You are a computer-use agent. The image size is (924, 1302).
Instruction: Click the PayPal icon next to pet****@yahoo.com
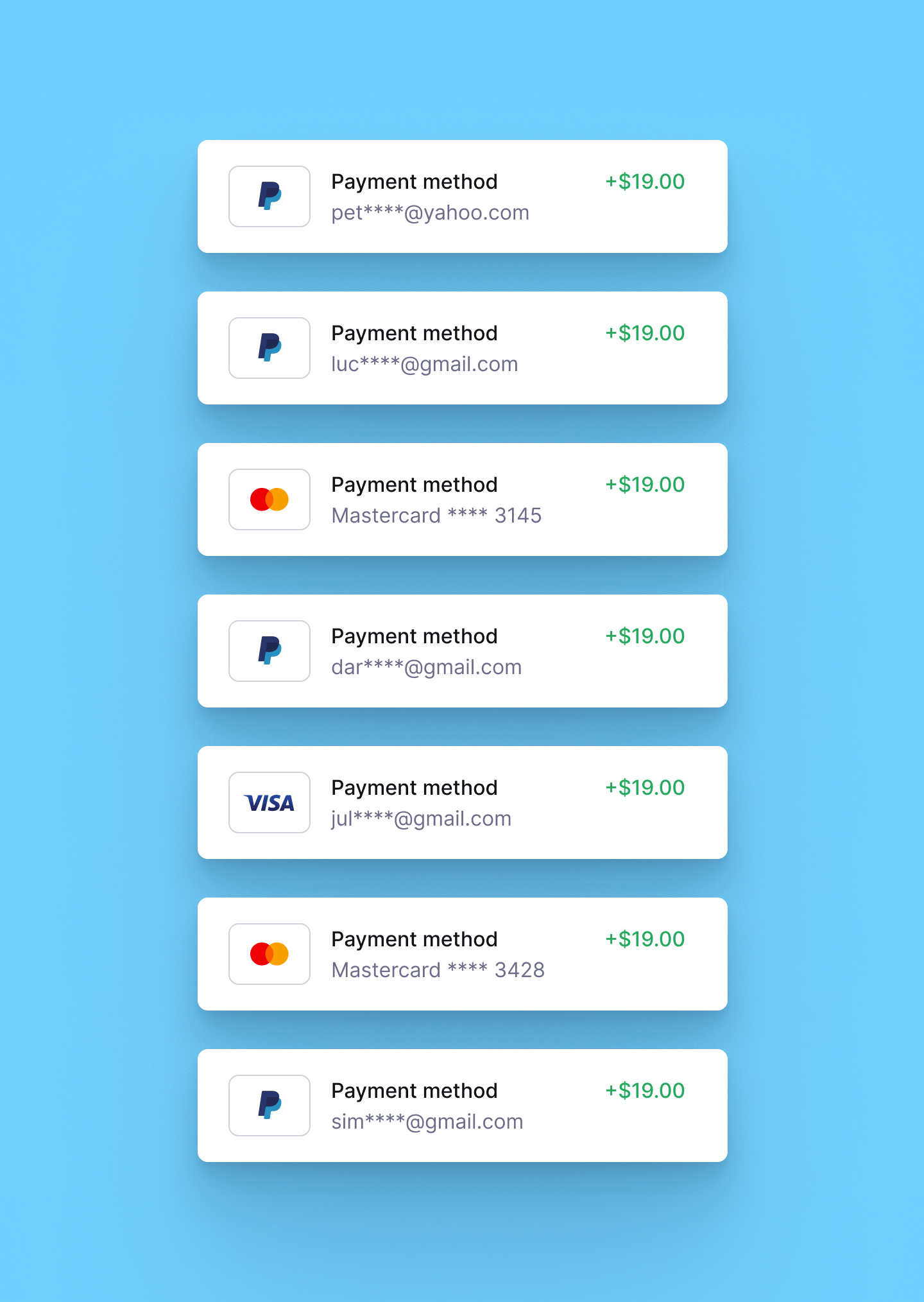click(x=269, y=196)
